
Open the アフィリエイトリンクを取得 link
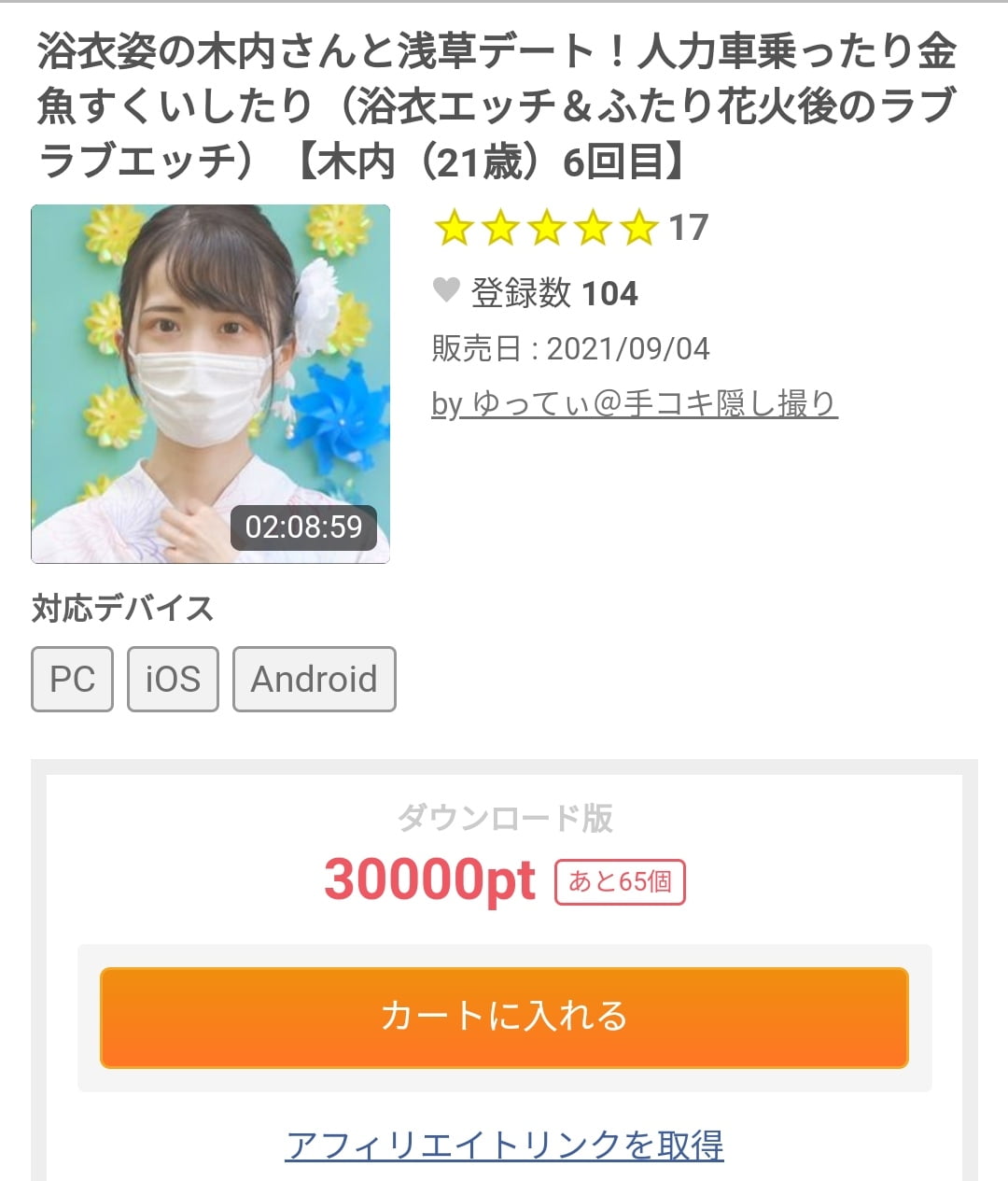pos(504,1145)
